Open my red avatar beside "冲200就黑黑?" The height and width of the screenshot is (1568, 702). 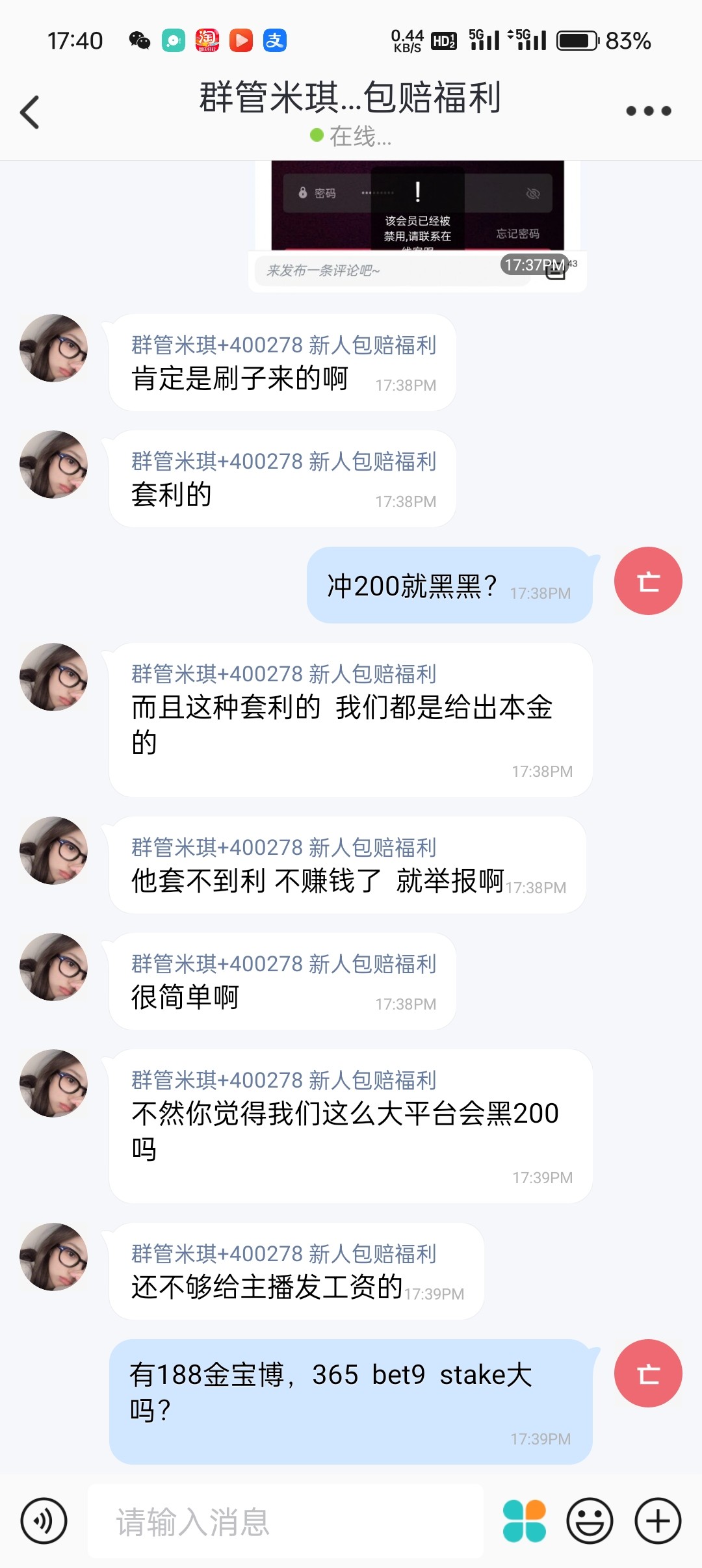[x=648, y=581]
